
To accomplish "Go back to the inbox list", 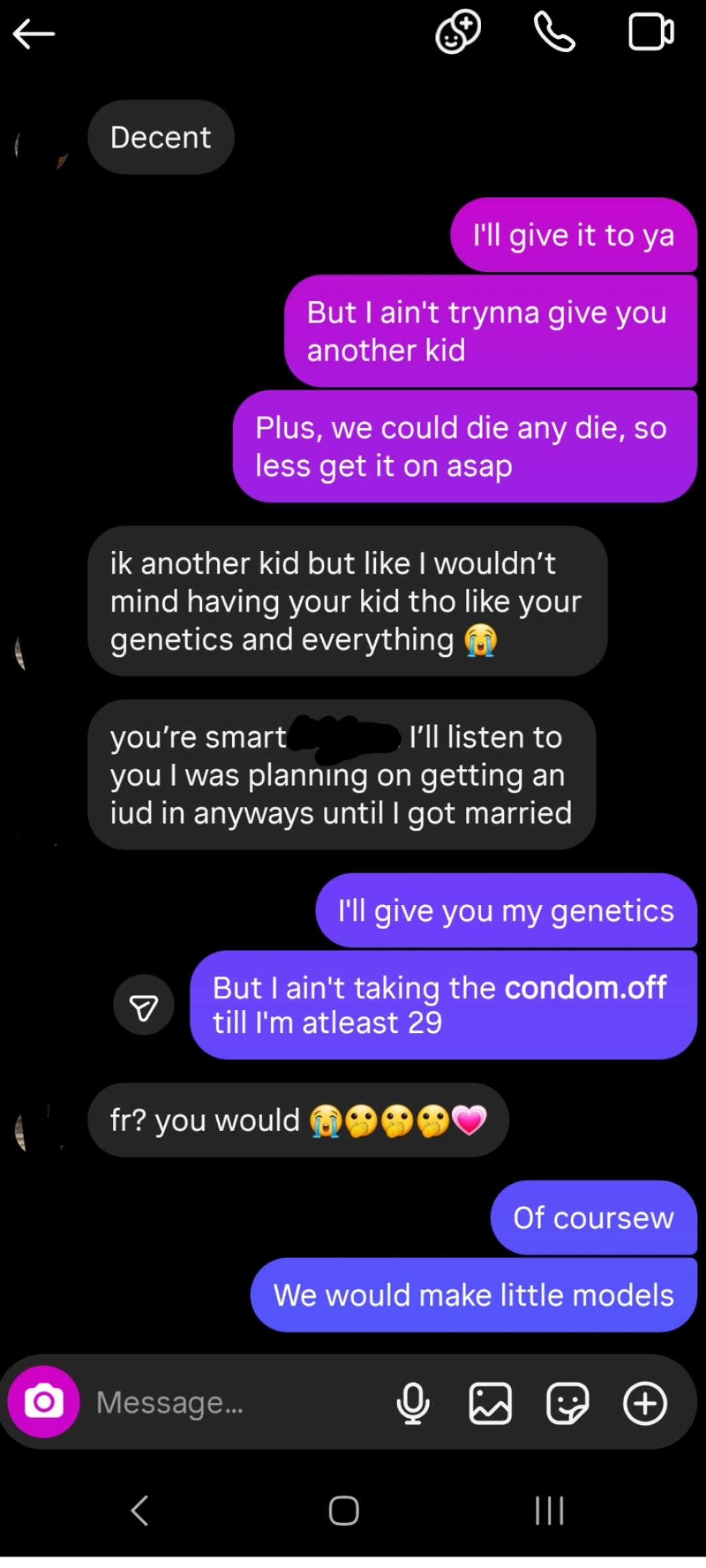I will tap(34, 33).
